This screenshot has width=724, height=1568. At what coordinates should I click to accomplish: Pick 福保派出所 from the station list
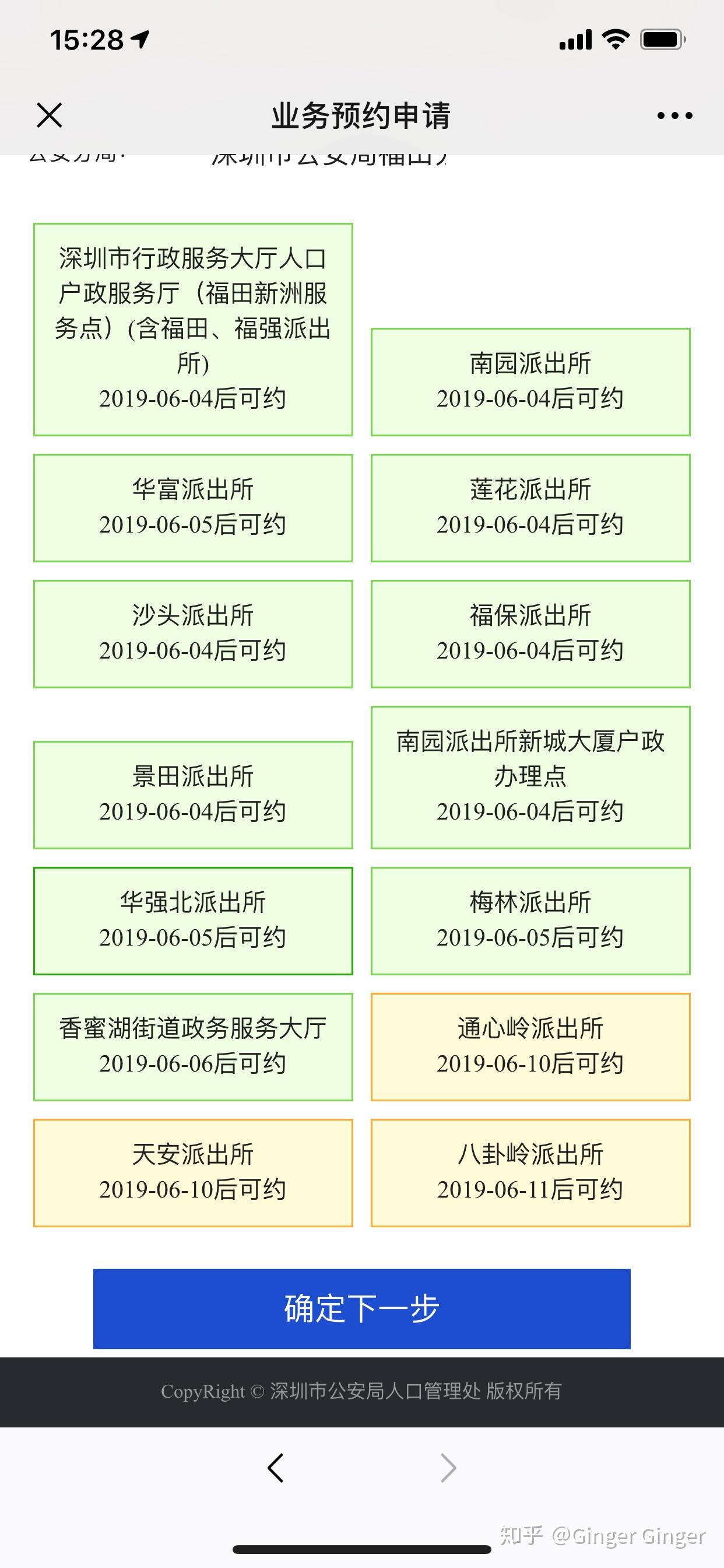click(530, 633)
